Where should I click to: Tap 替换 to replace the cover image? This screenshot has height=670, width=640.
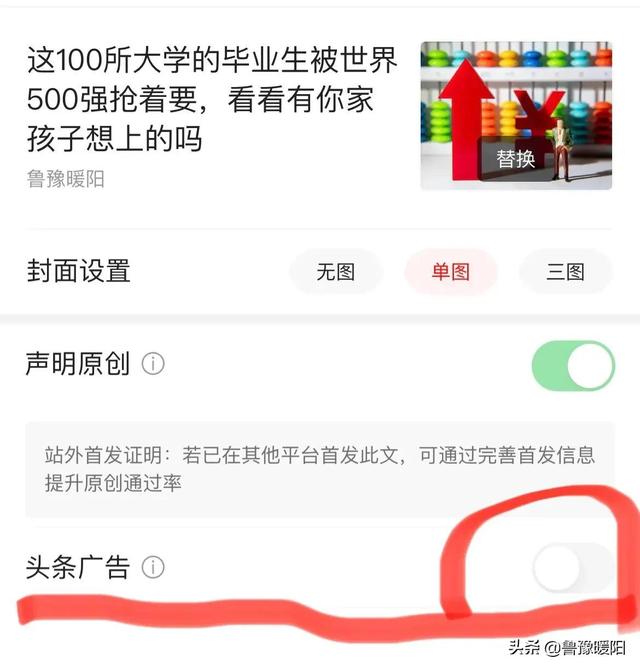point(516,158)
